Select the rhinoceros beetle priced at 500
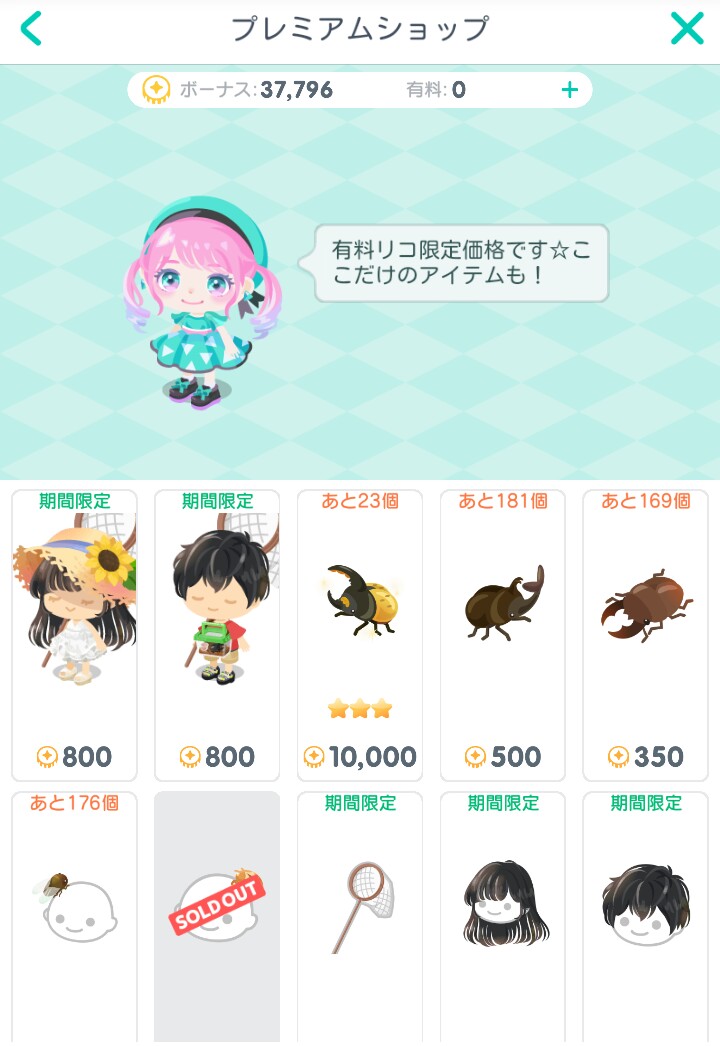 point(503,634)
